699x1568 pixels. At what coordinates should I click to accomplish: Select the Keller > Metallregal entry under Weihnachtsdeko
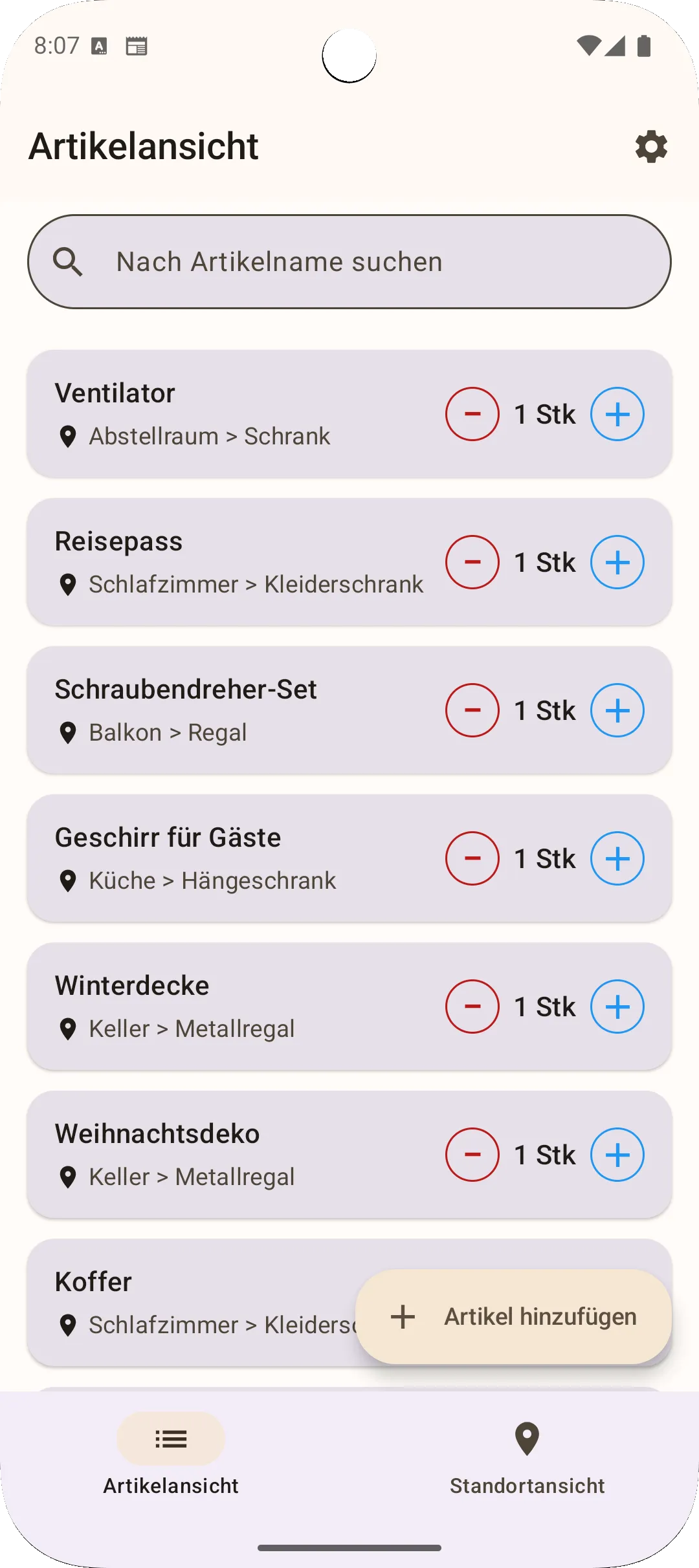coord(191,1177)
